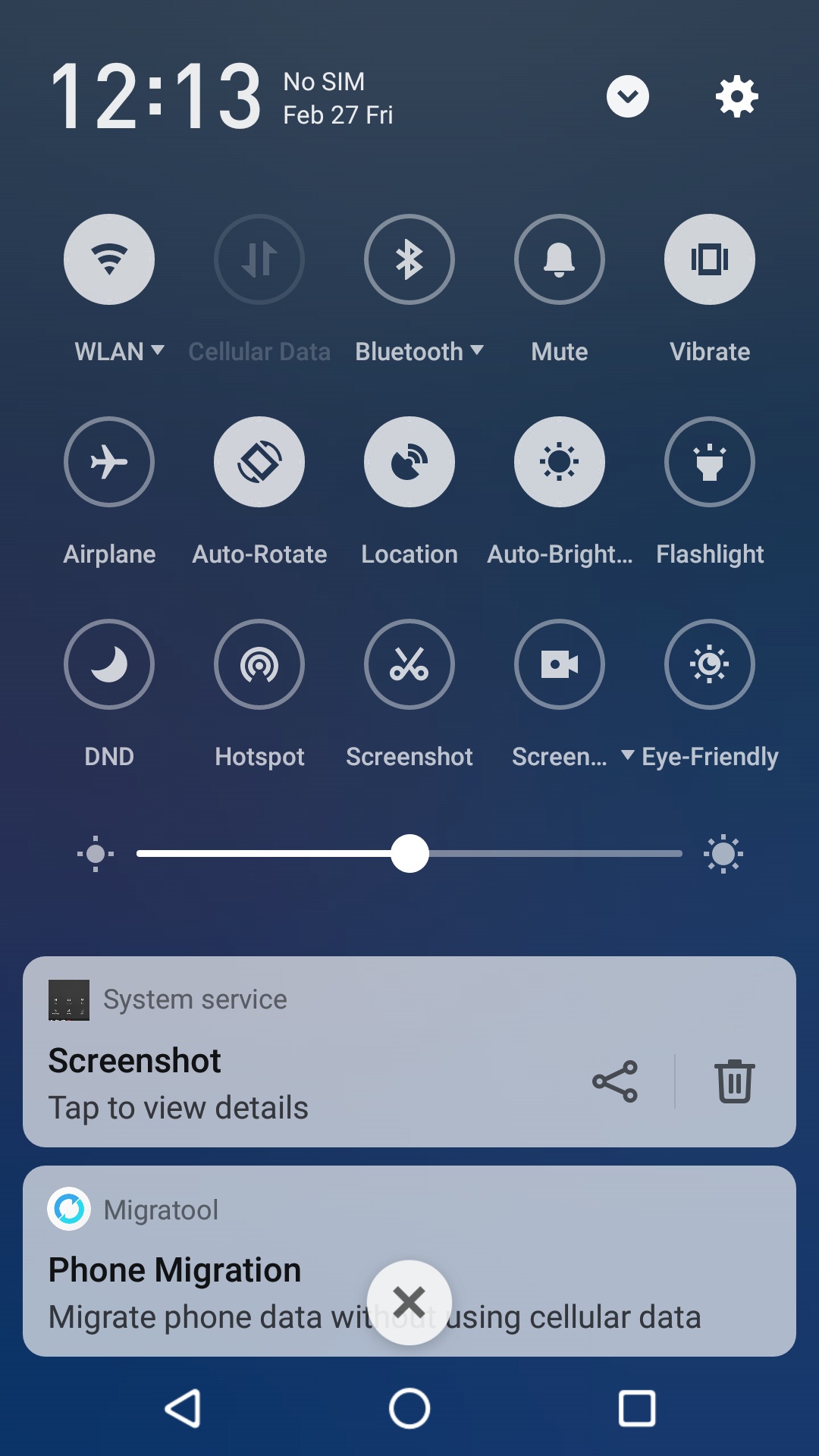Turn off Location
819x1456 pixels.
coord(409,462)
